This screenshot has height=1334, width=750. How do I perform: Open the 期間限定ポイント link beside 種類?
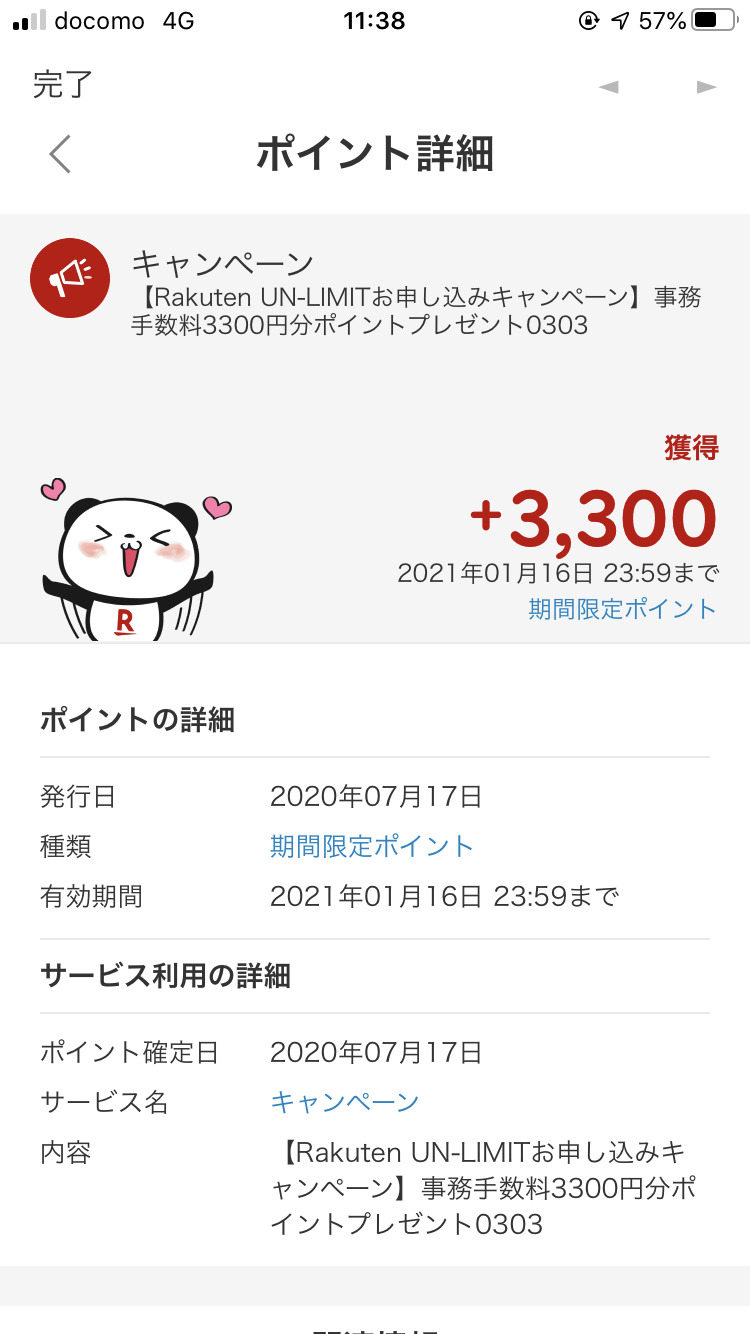coord(371,846)
